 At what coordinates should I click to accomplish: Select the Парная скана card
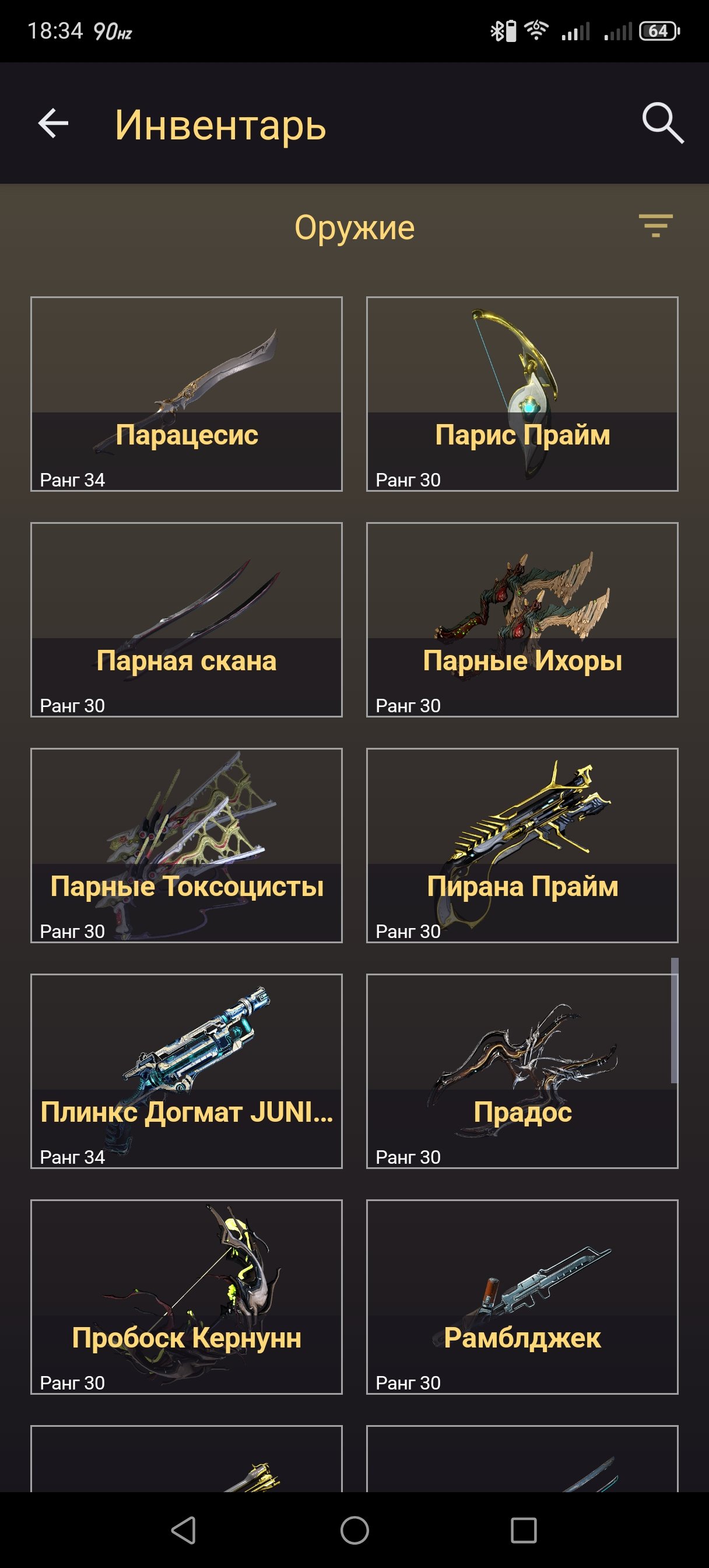186,619
